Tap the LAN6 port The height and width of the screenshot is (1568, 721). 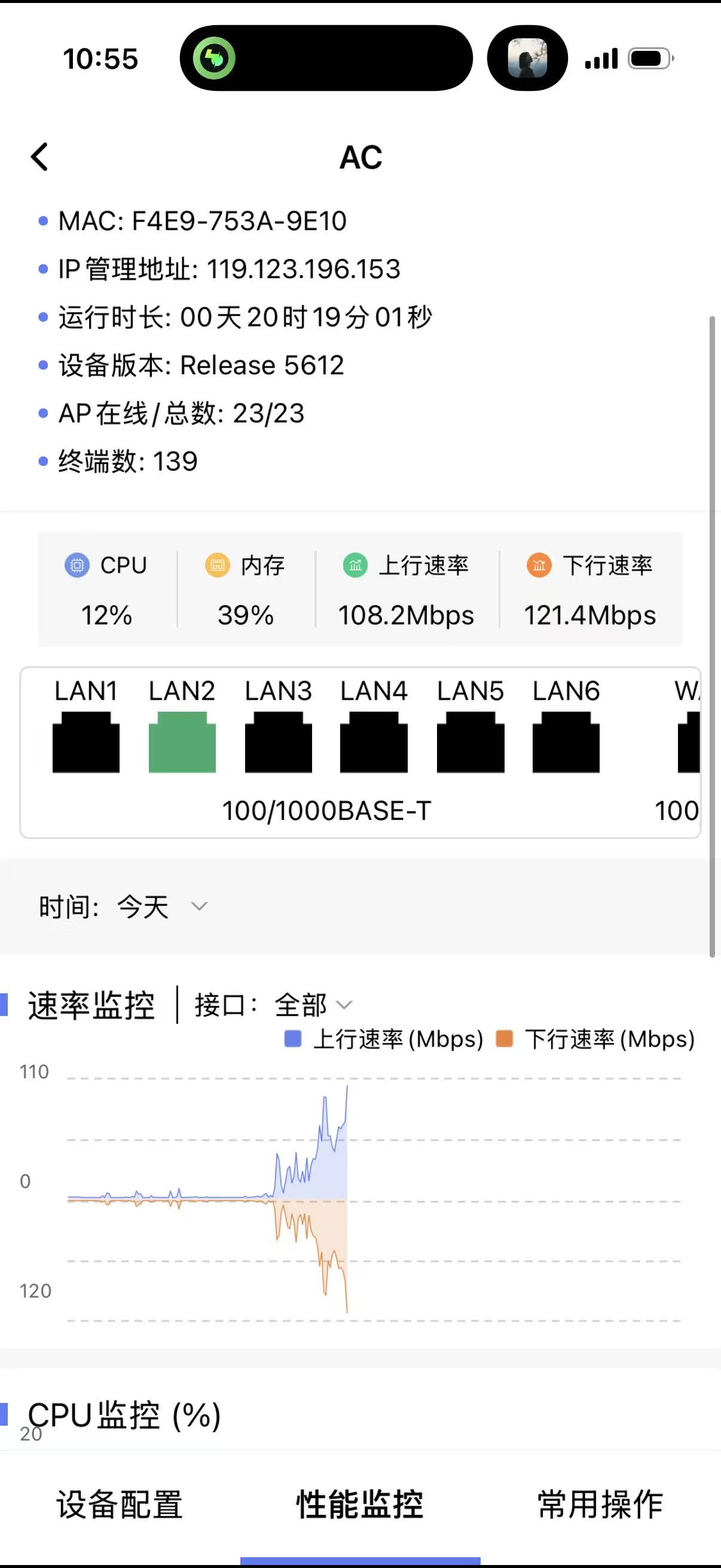coord(566,742)
